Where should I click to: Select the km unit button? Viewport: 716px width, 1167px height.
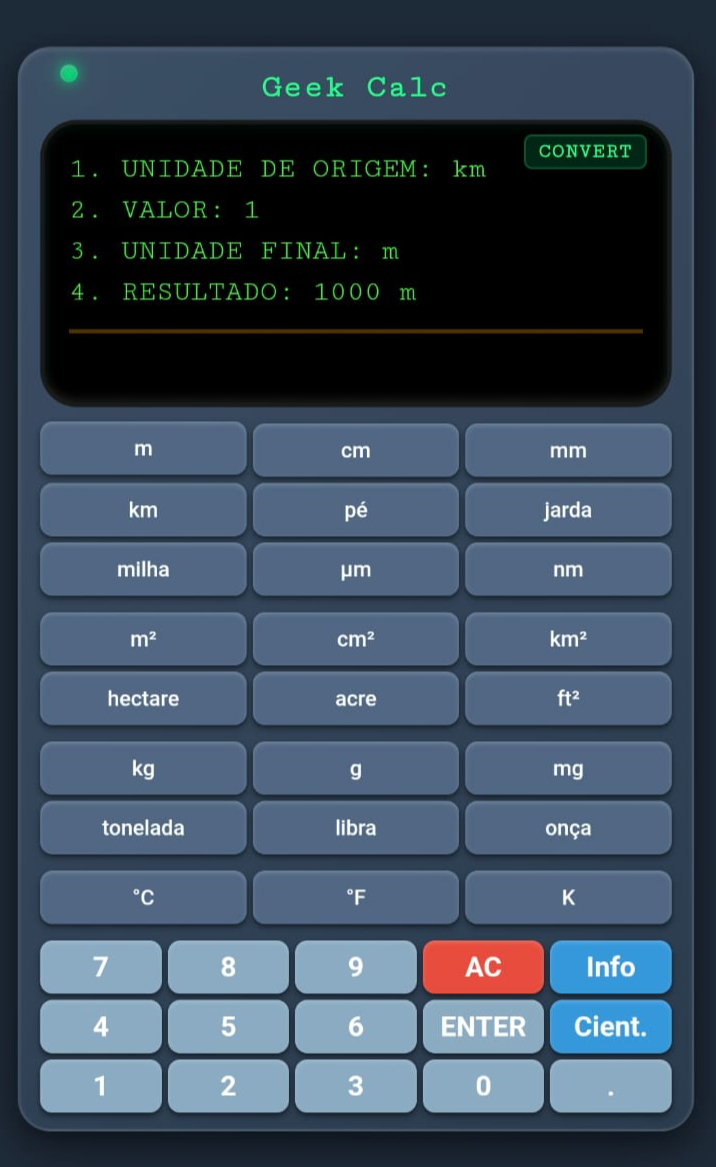tap(143, 510)
